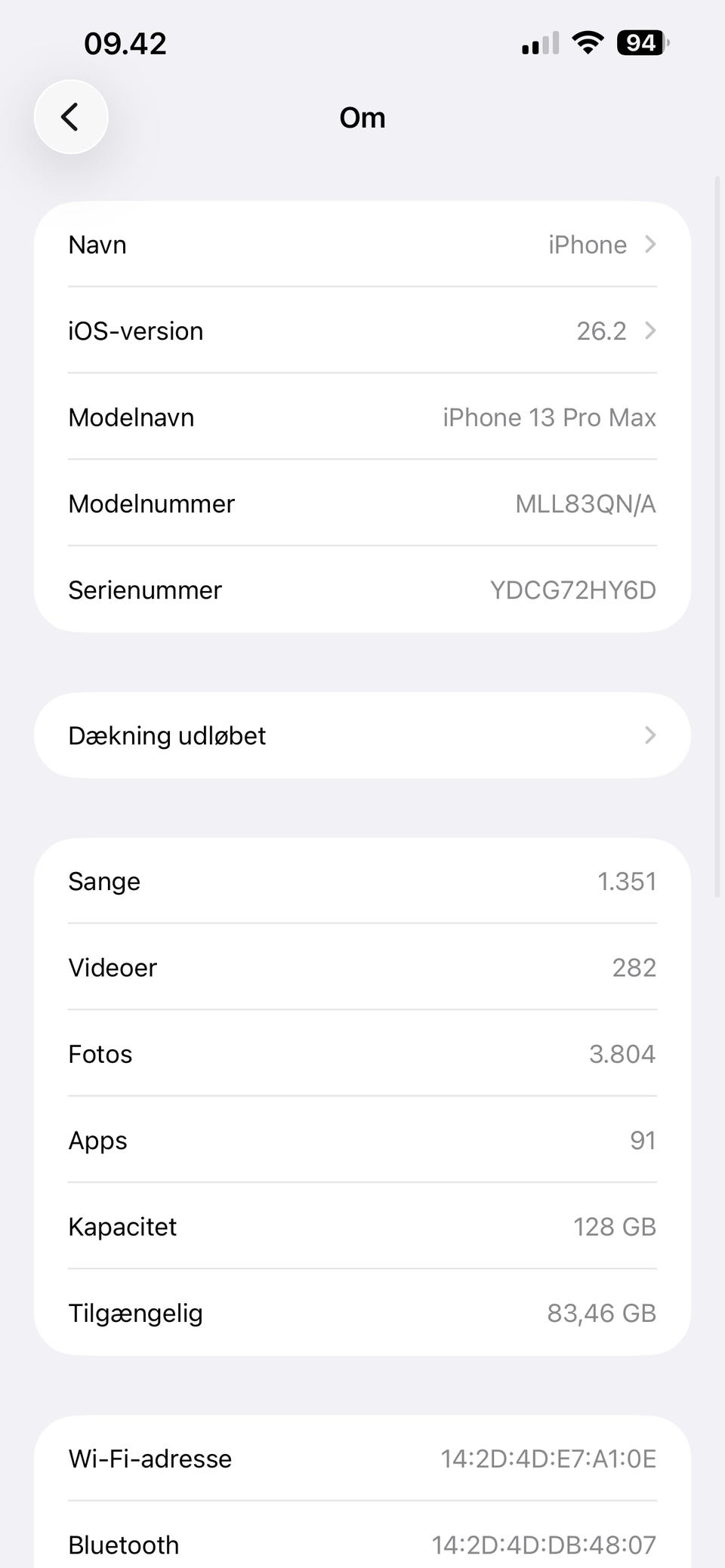
Task: Open the iOS-version 26.2 row
Action: 362,331
